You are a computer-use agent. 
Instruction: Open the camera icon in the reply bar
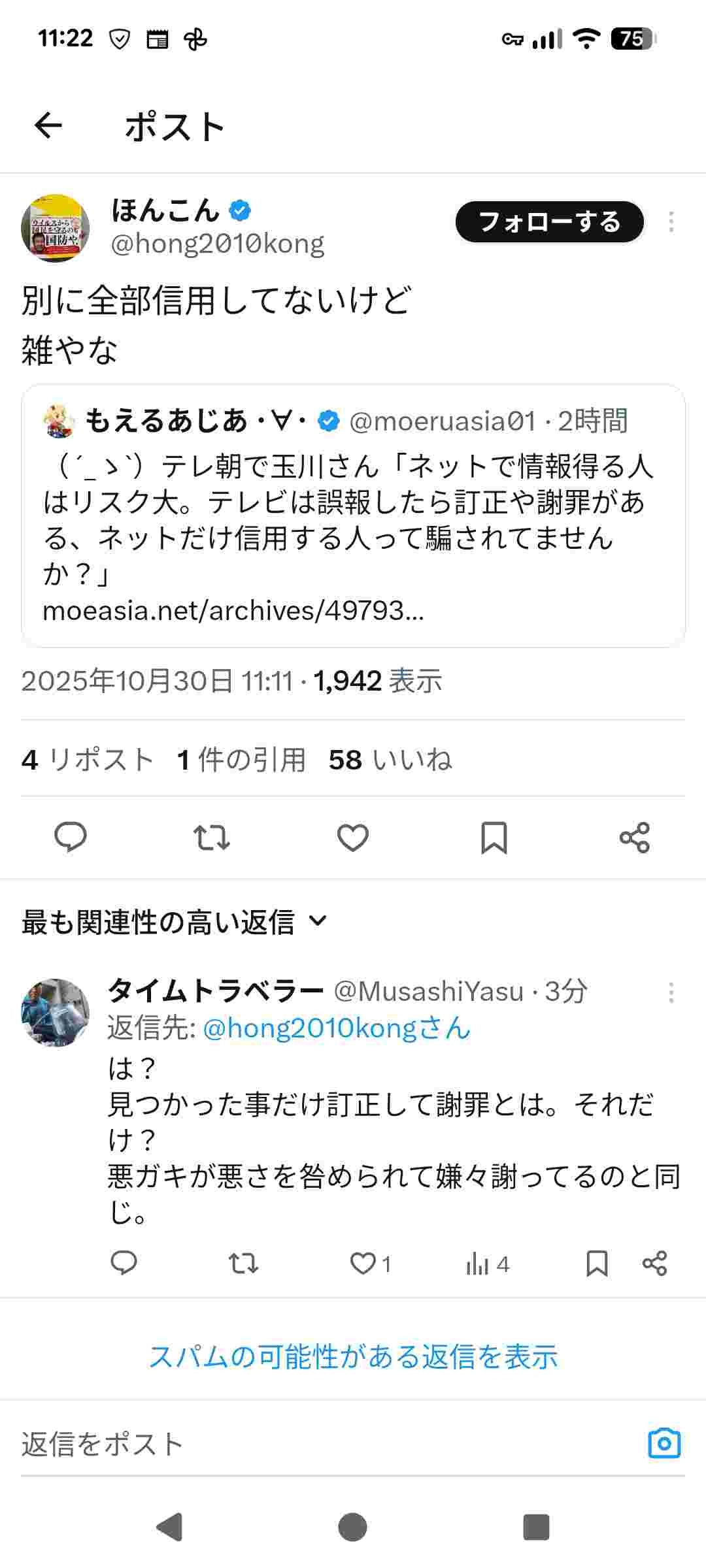(x=664, y=1443)
